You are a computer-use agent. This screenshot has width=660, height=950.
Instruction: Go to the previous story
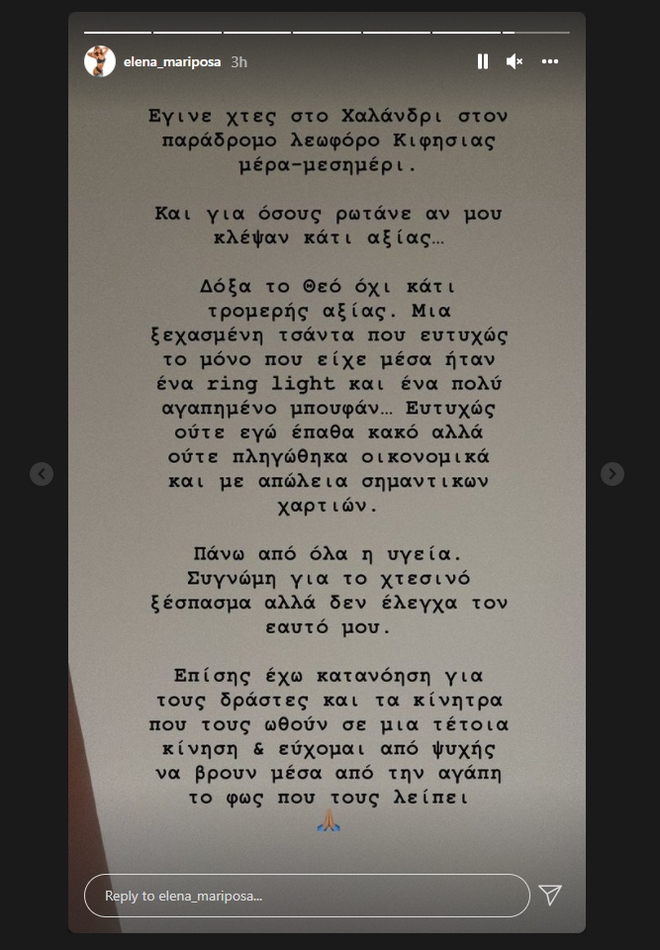41,474
